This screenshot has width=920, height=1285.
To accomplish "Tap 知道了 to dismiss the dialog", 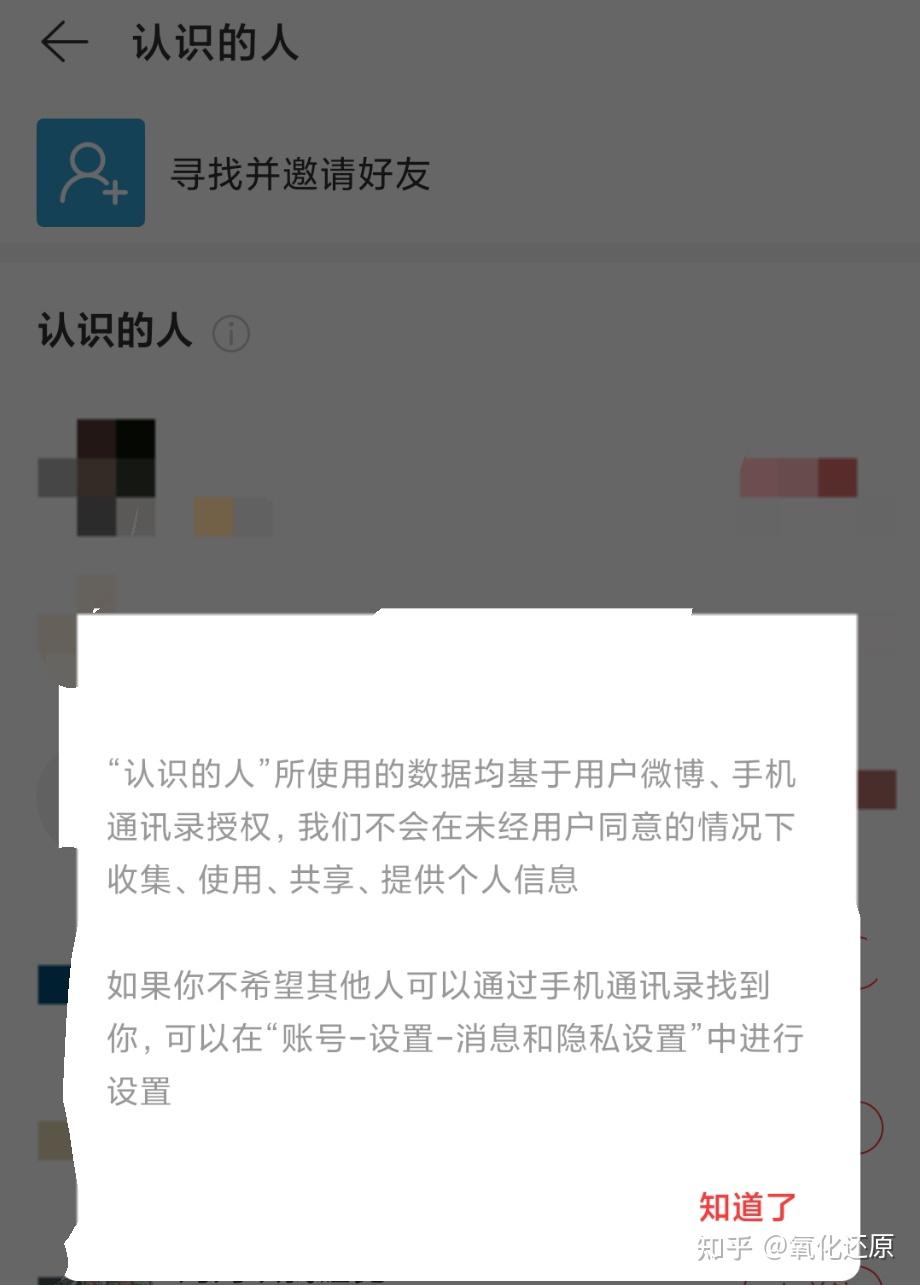I will point(746,1206).
